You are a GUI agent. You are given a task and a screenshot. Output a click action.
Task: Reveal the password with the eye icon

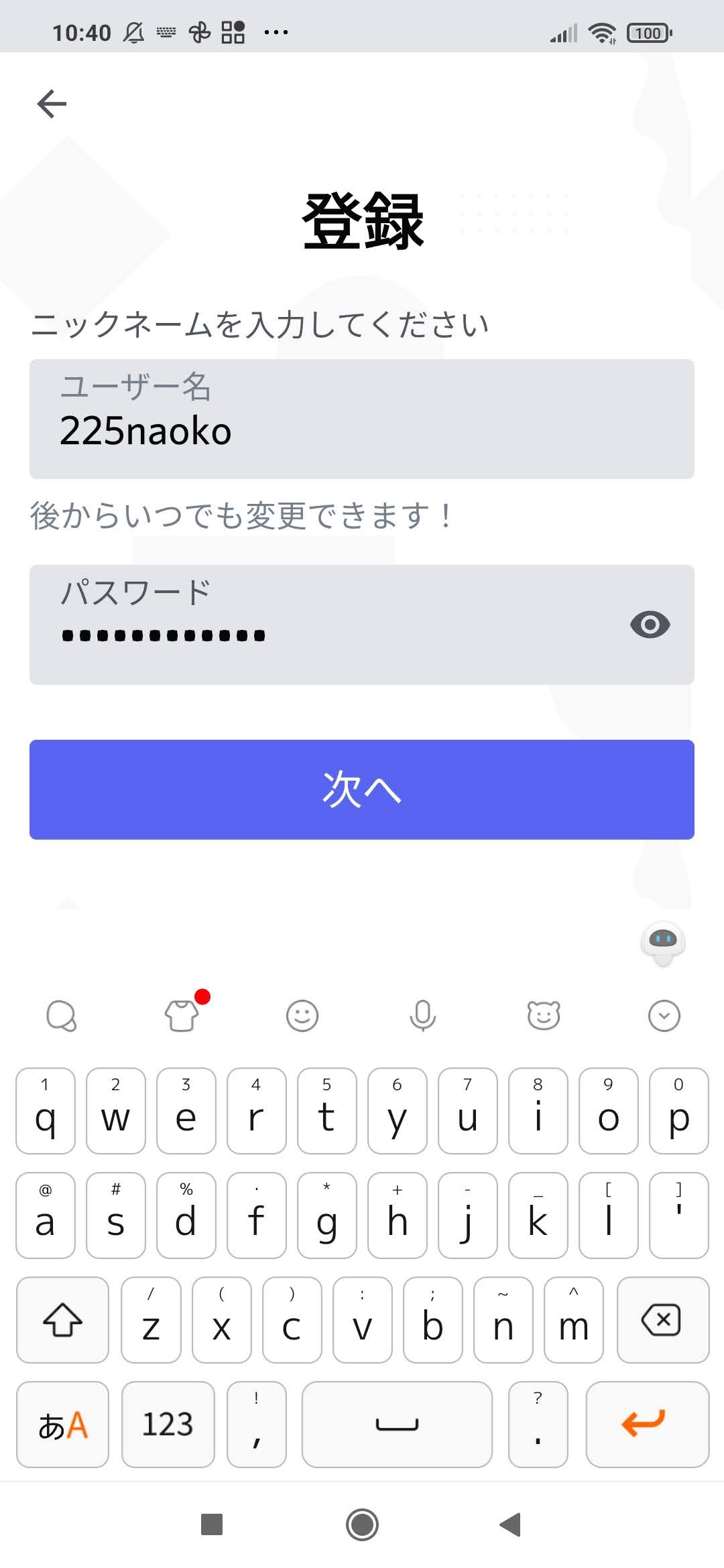[650, 625]
